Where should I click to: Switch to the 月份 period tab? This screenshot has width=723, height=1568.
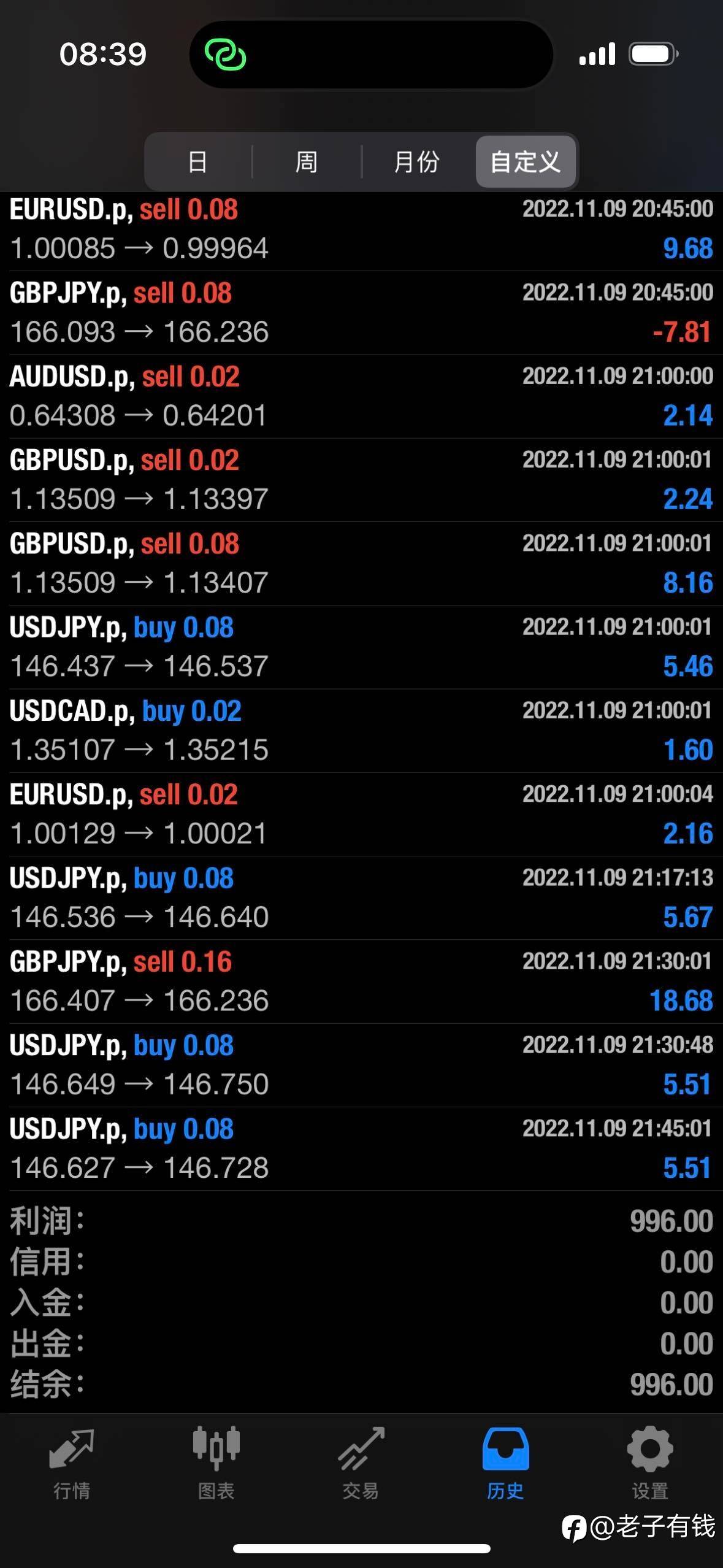[417, 162]
